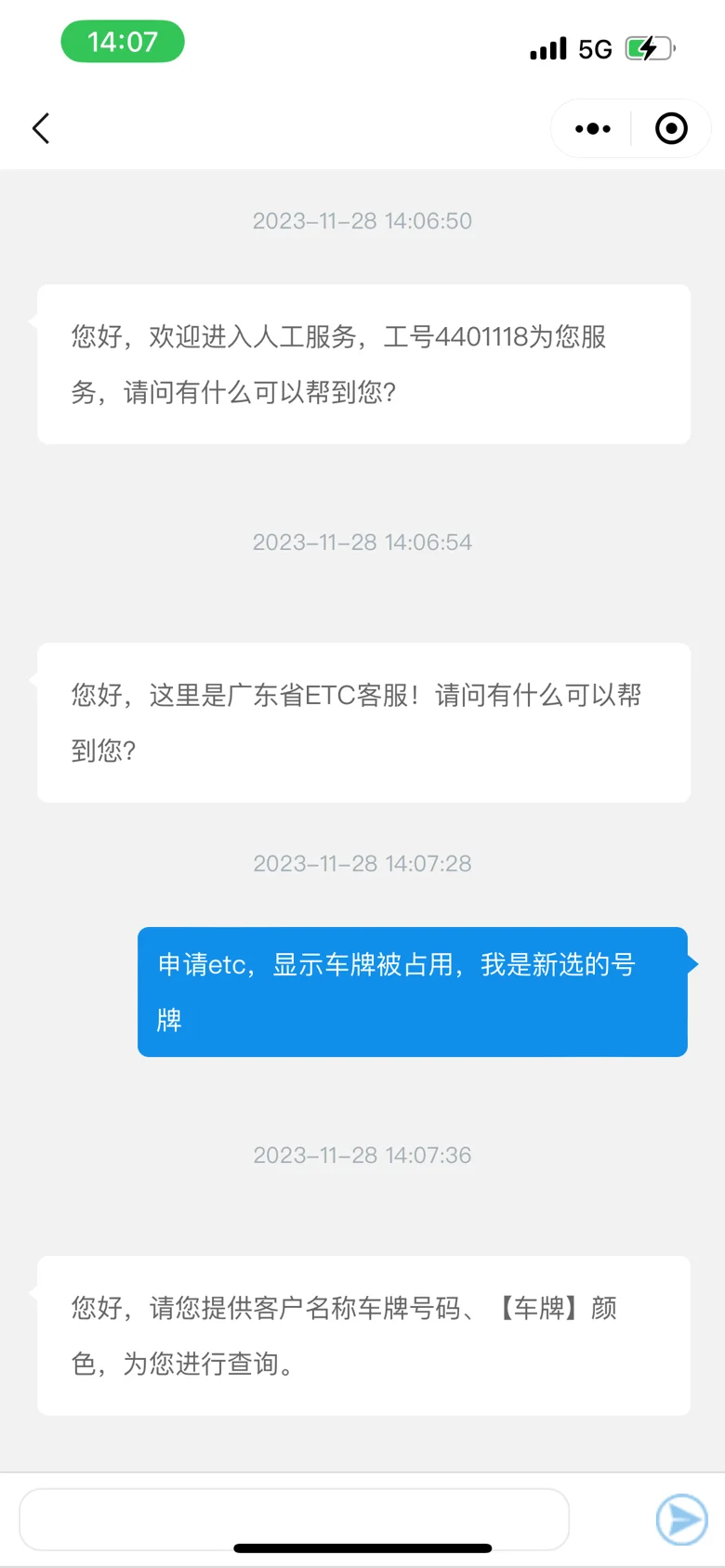Image resolution: width=725 pixels, height=1568 pixels.
Task: Close the mini program via circle icon
Action: tap(671, 128)
